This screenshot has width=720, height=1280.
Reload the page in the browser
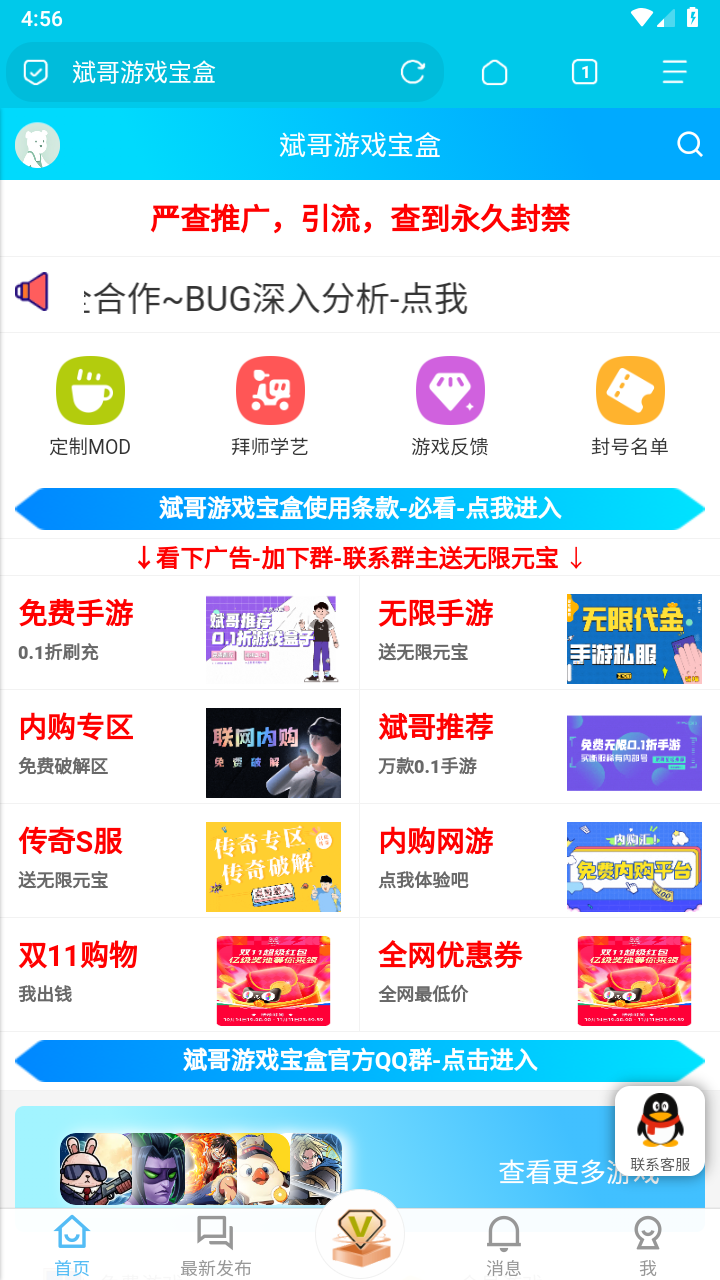point(413,72)
